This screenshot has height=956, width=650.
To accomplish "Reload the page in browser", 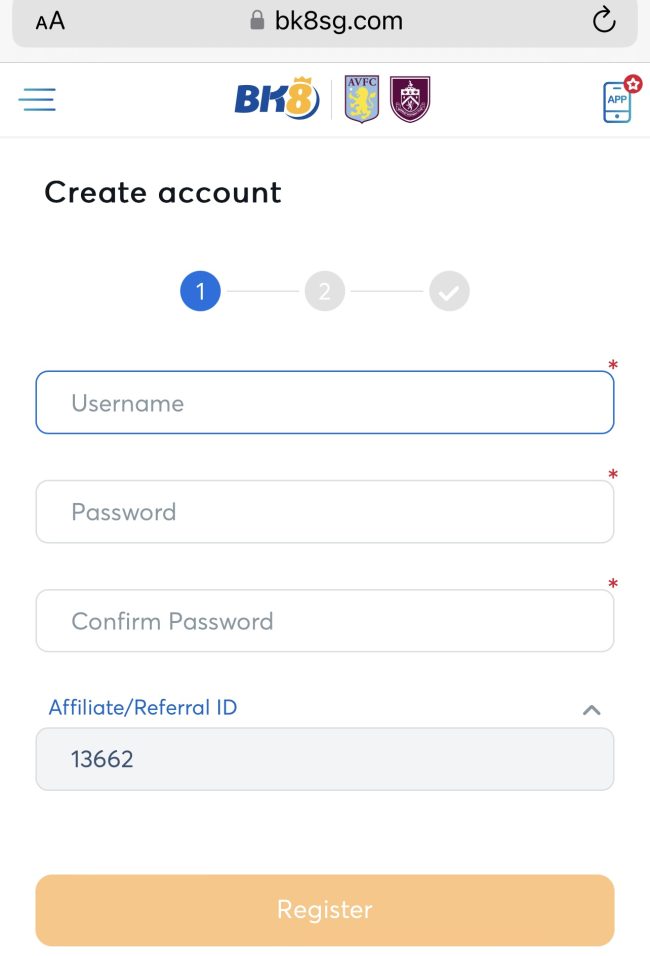I will point(603,20).
